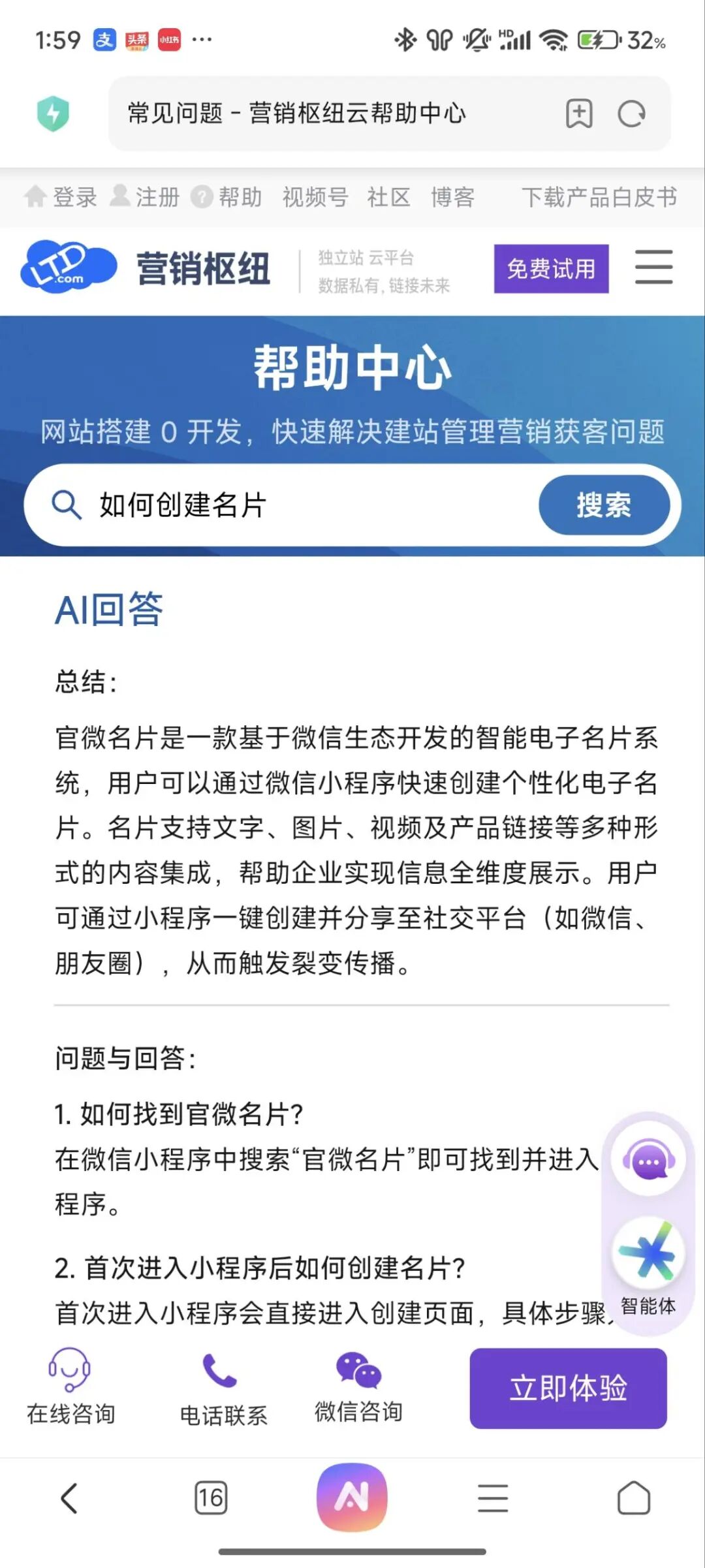
Task: Open the 登录 login link
Action: [x=61, y=196]
